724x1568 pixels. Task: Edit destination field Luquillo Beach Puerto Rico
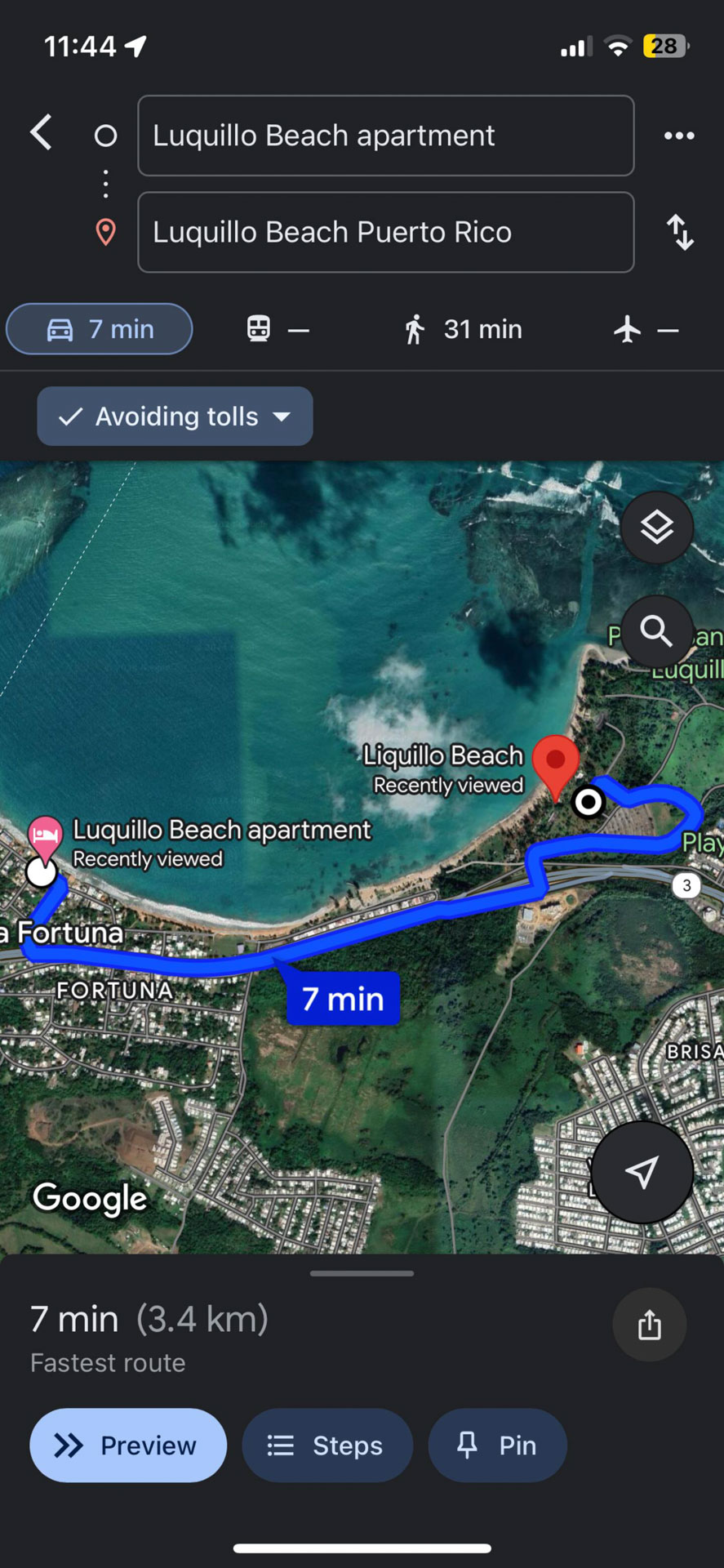click(x=385, y=232)
